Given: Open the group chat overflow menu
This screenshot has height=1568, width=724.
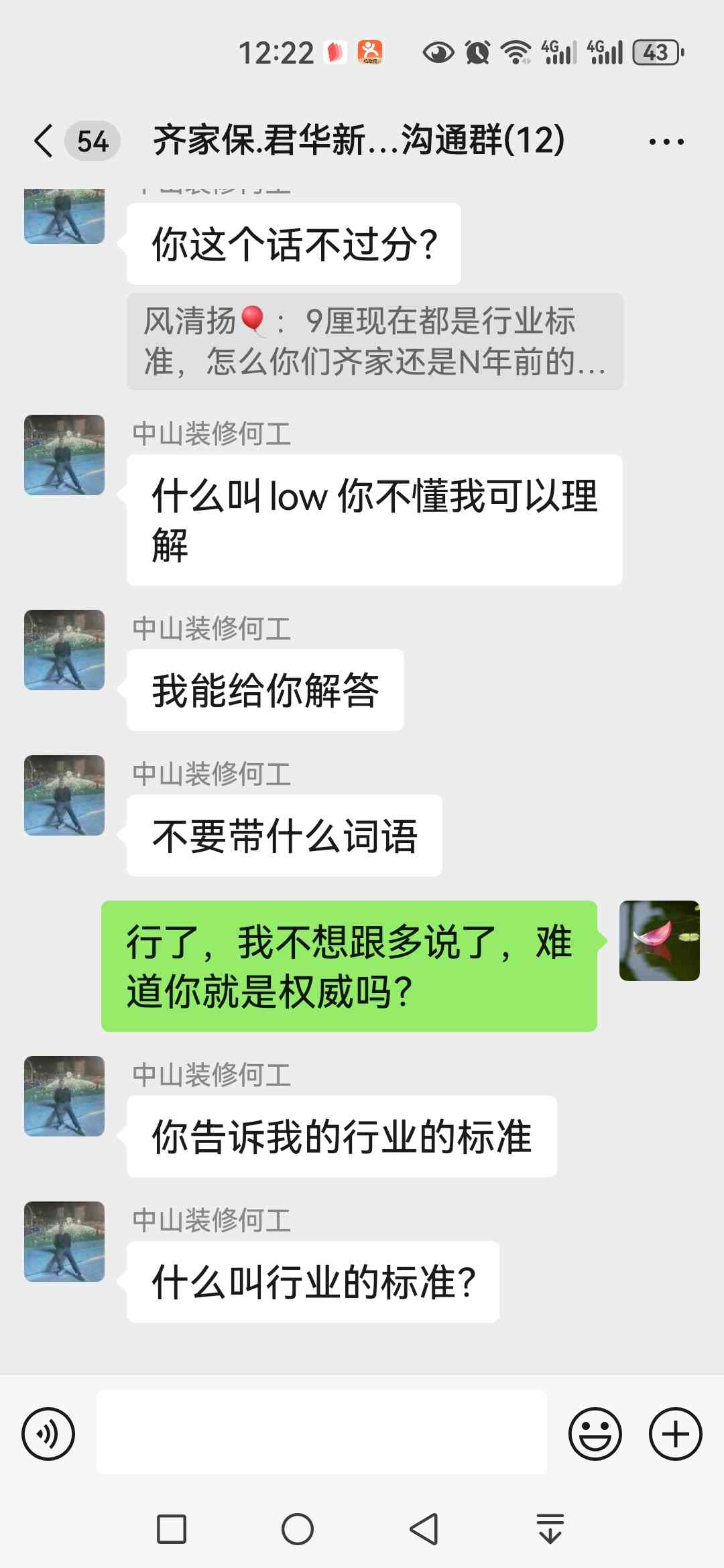Looking at the screenshot, I should (x=666, y=141).
